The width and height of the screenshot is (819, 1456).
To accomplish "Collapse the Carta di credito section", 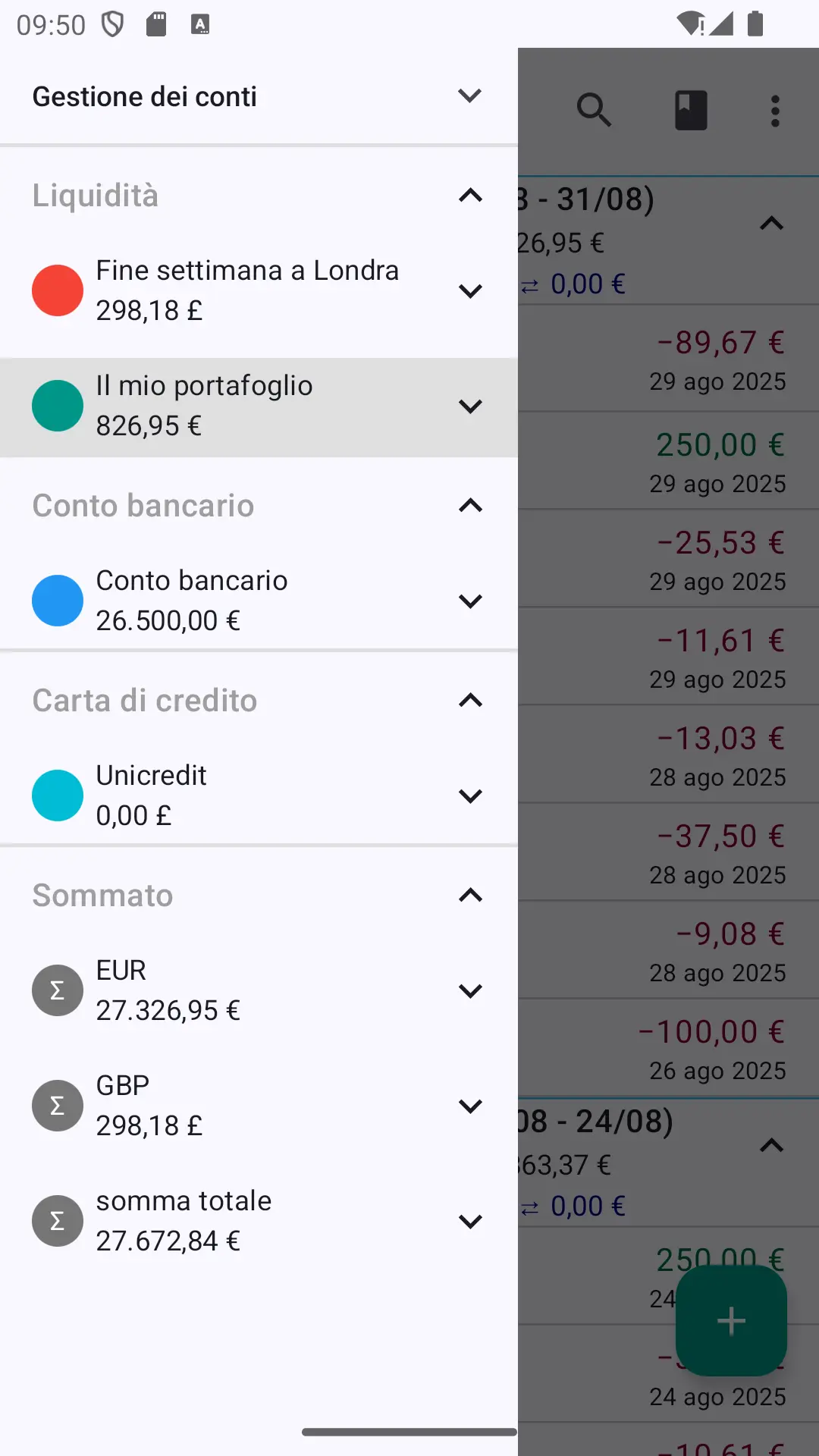I will pos(470,700).
